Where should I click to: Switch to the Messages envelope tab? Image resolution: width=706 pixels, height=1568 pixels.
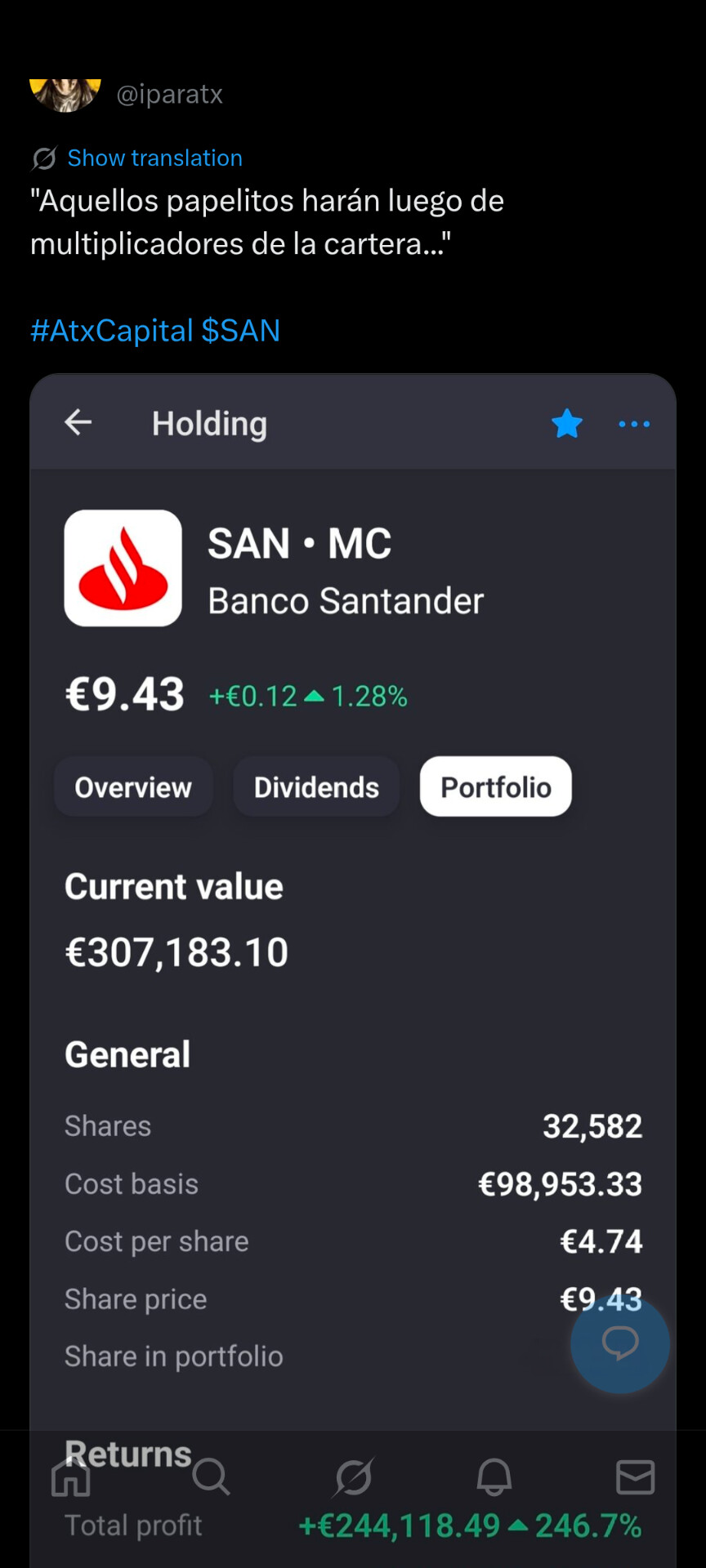(635, 1477)
